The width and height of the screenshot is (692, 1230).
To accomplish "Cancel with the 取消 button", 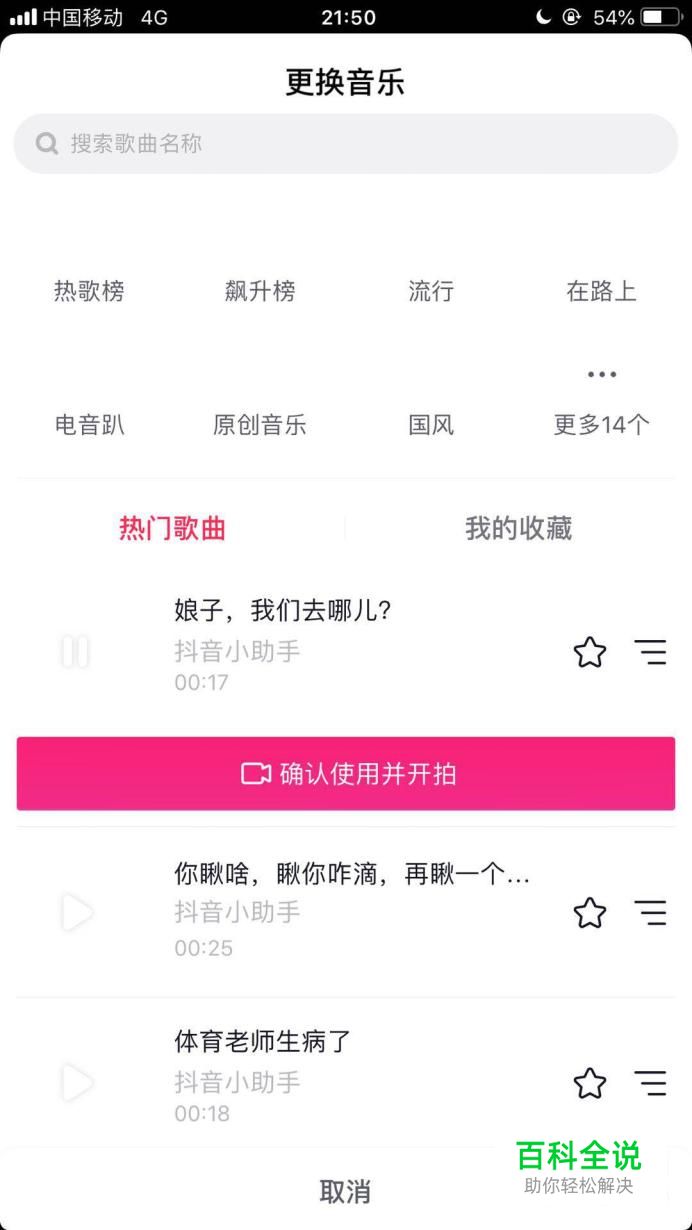I will [345, 1191].
